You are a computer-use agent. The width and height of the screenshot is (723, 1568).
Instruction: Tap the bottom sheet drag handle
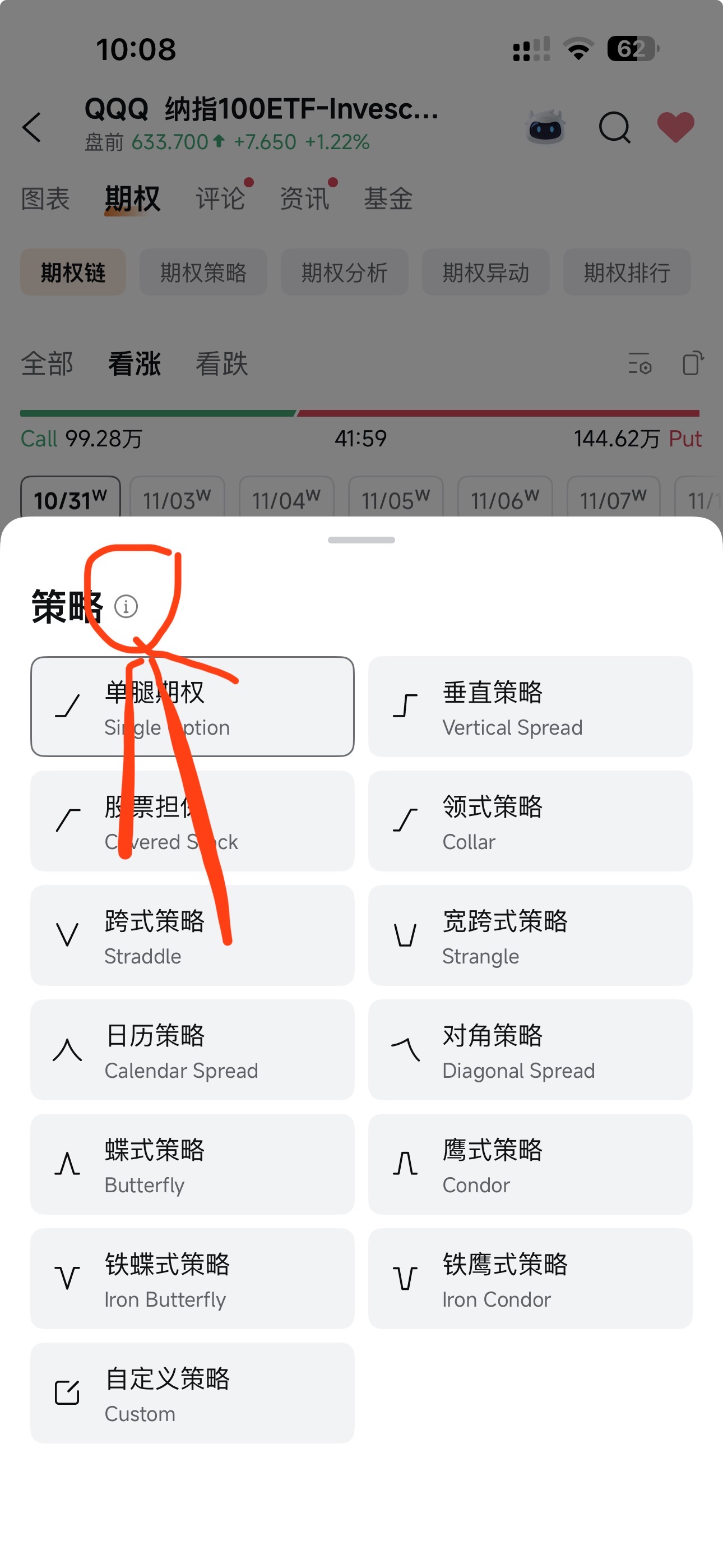pos(361,539)
